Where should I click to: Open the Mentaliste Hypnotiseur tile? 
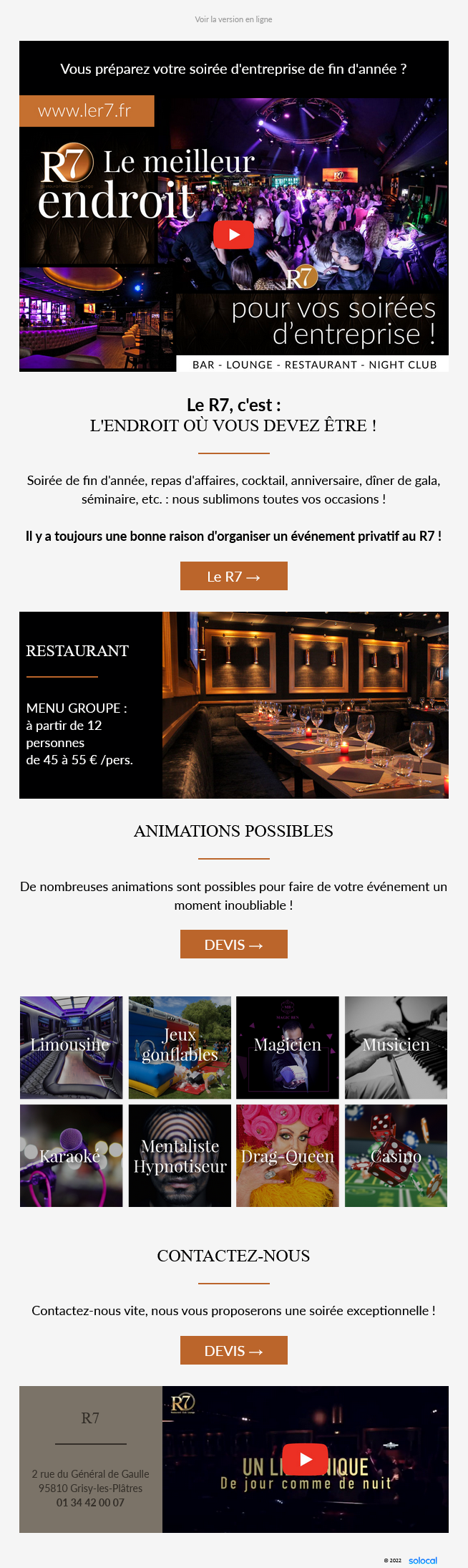click(180, 1155)
